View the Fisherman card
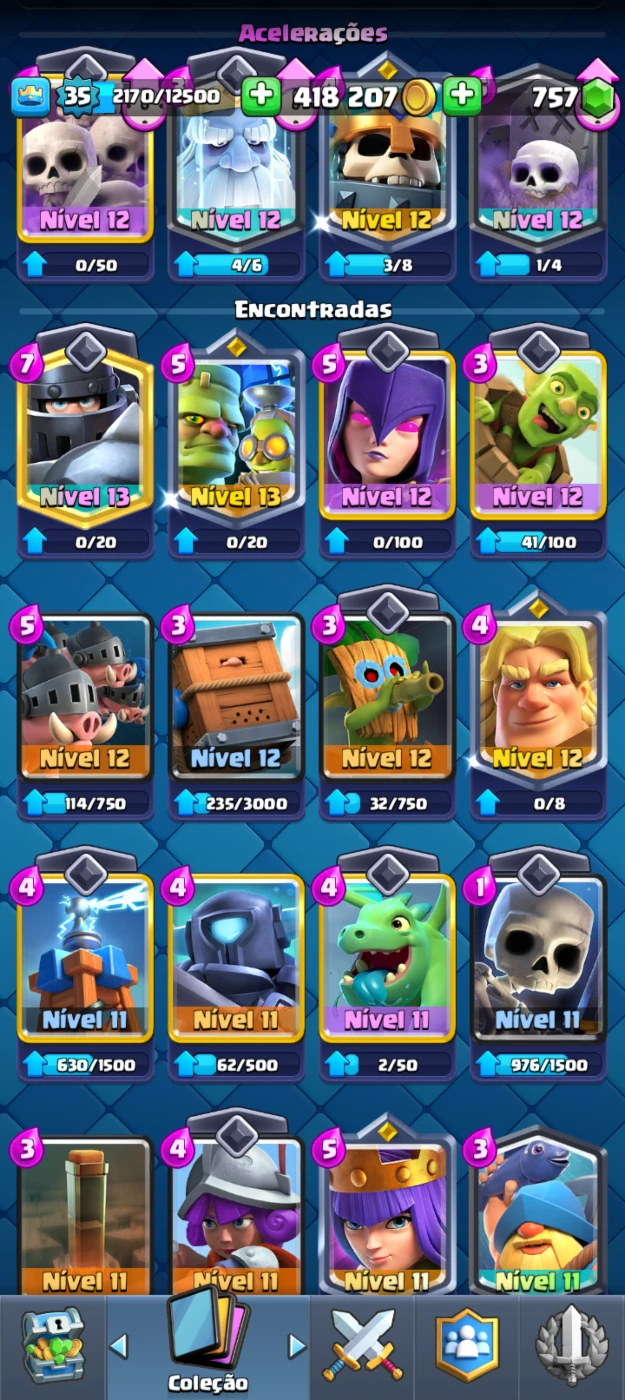The image size is (625, 1400). (538, 1215)
